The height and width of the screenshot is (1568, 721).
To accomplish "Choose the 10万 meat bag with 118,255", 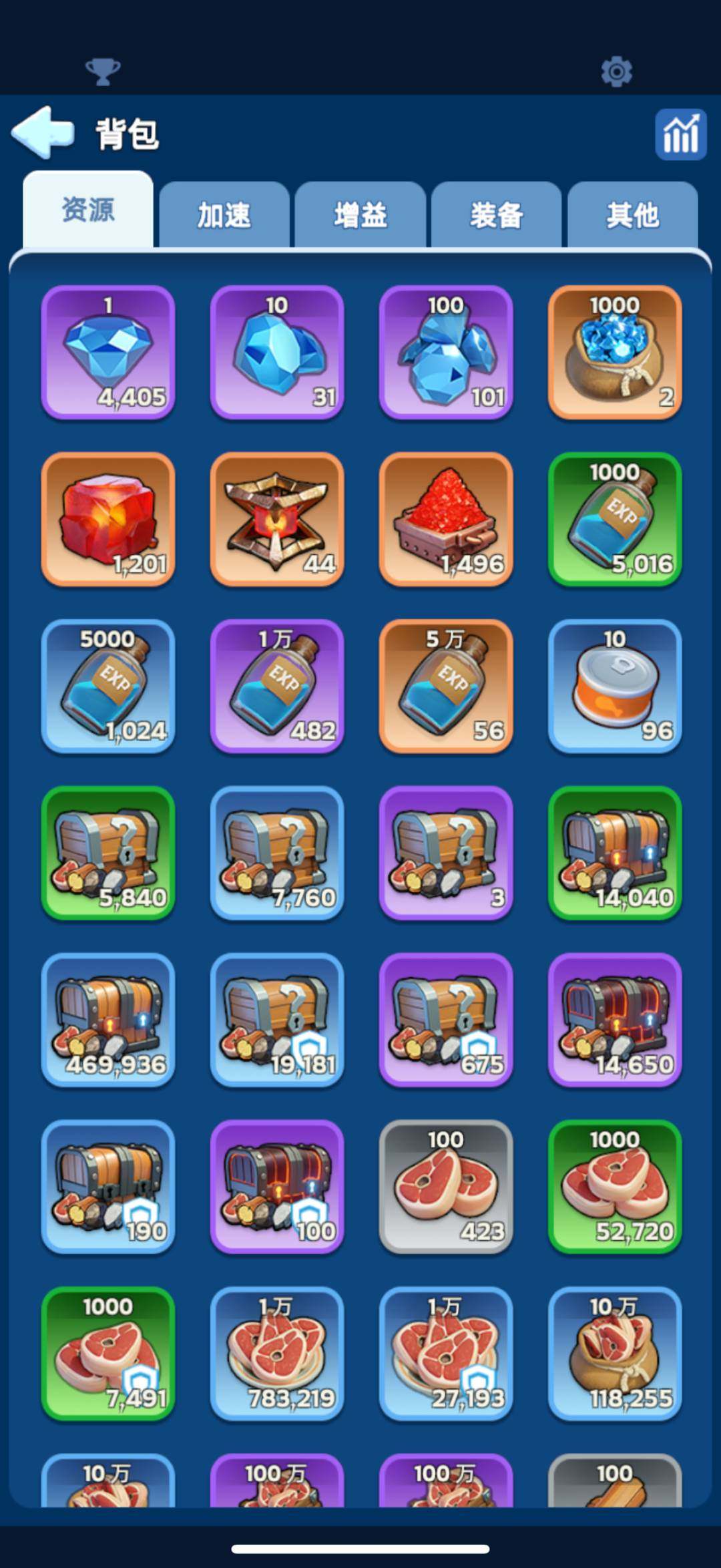I will coord(615,1354).
